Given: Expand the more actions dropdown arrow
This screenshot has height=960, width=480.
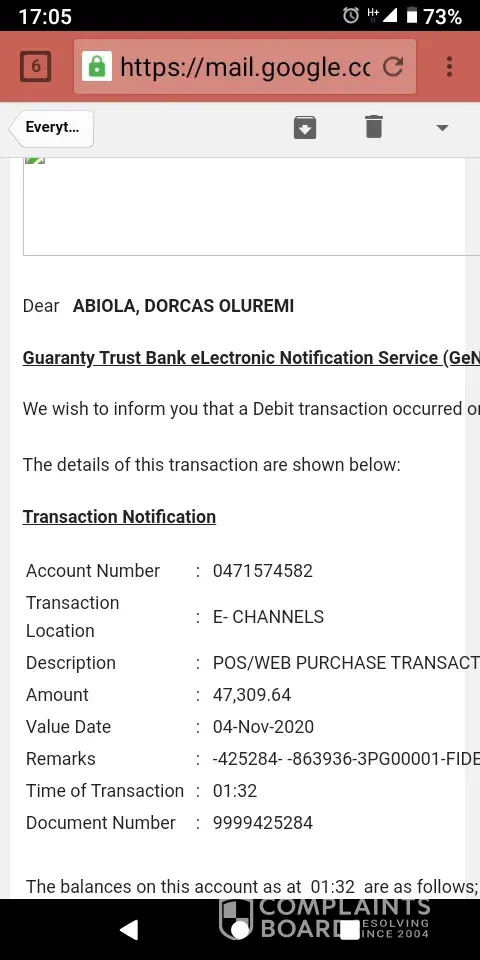Looking at the screenshot, I should 442,128.
